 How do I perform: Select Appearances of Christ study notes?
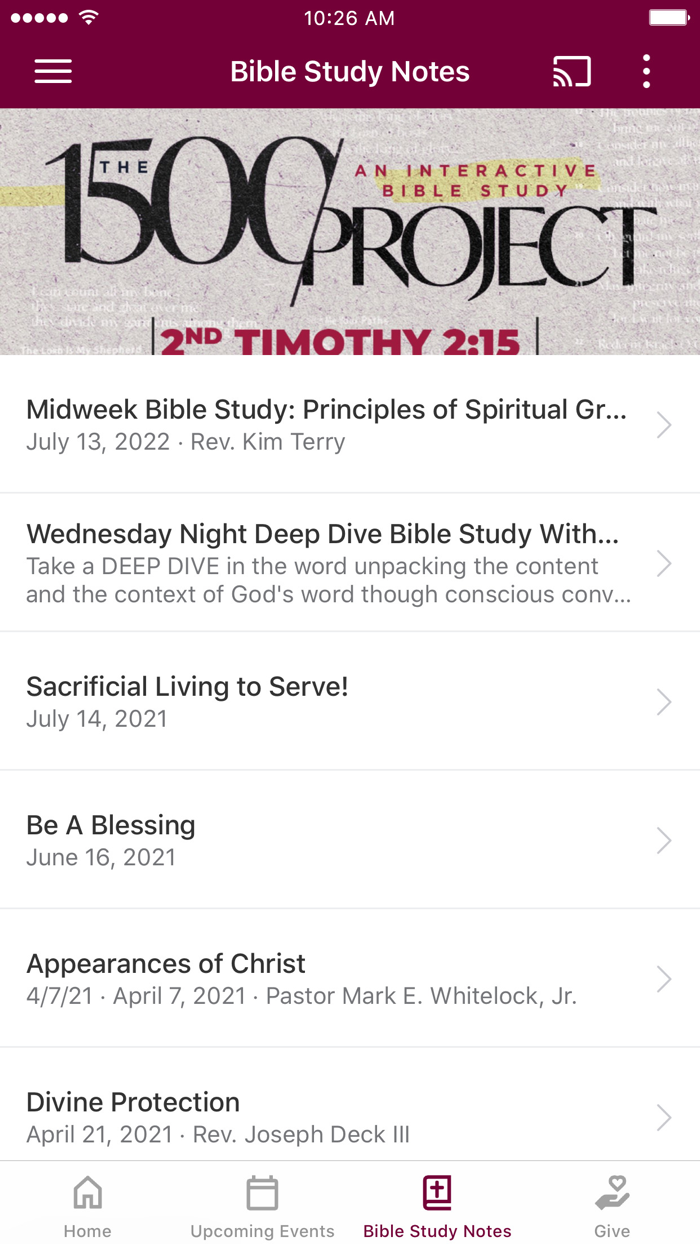340,978
